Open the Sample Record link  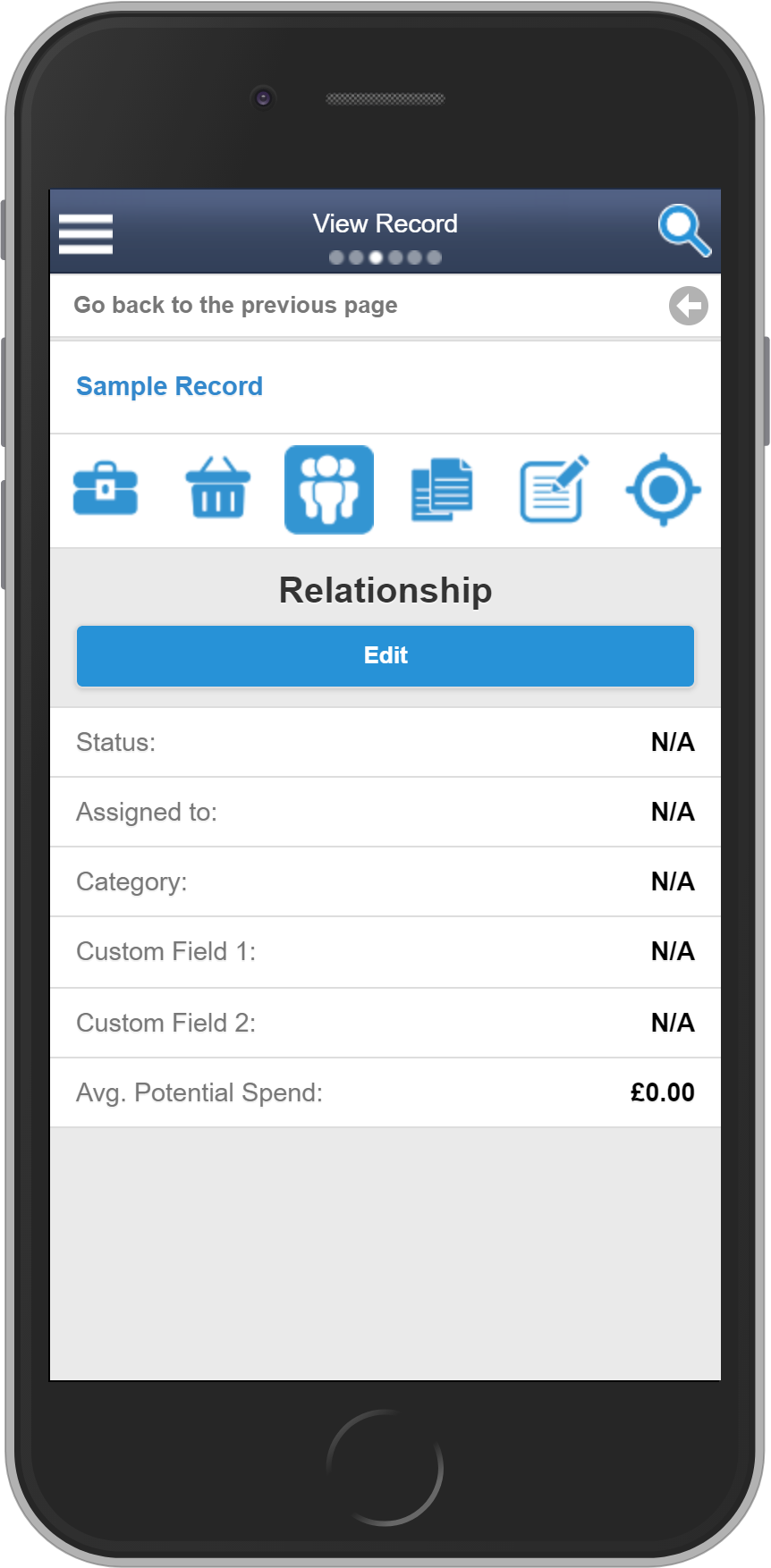169,386
